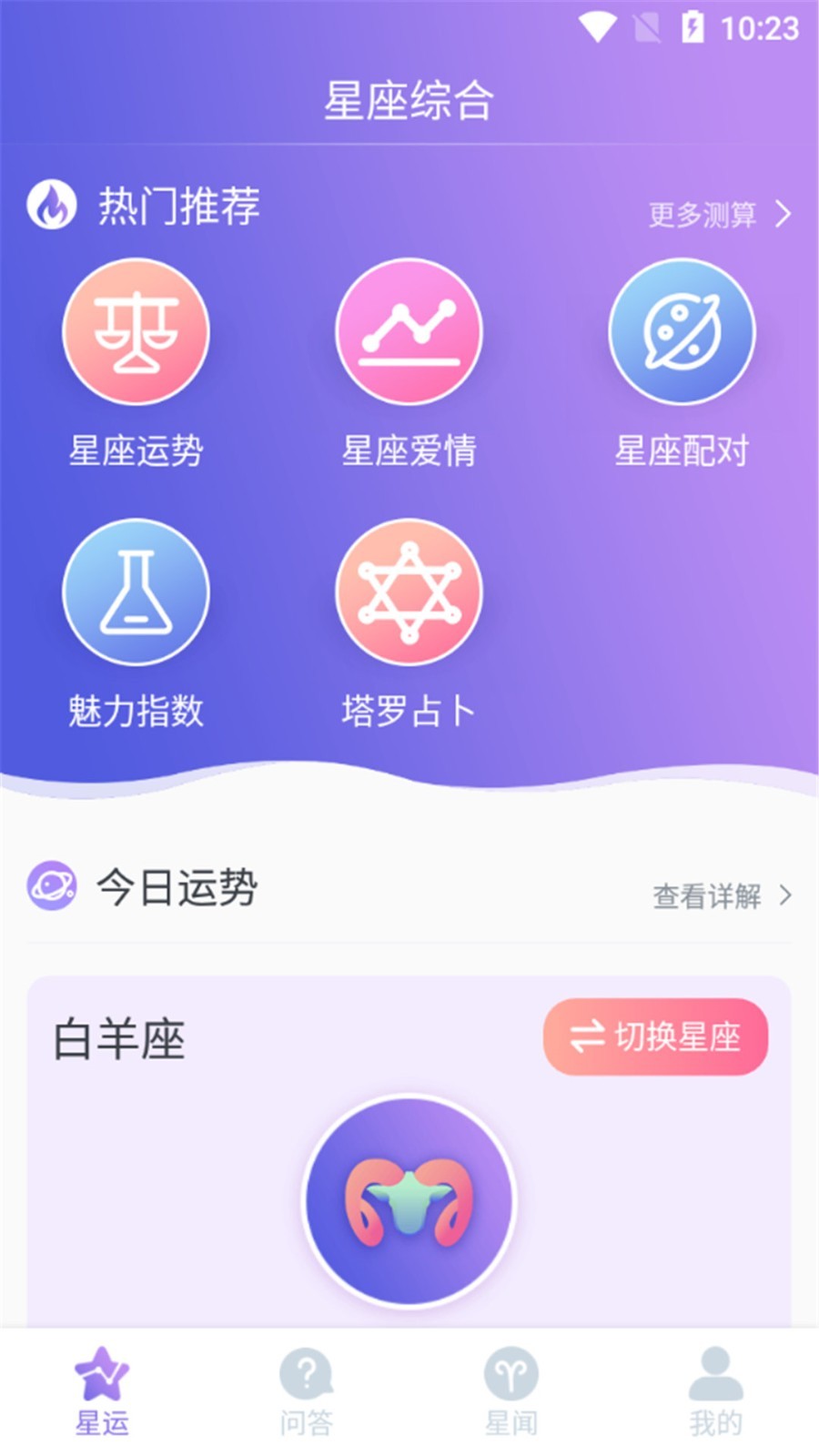Expand 切换星座 swap arrows control
Image resolution: width=819 pixels, height=1456 pixels.
[588, 1036]
